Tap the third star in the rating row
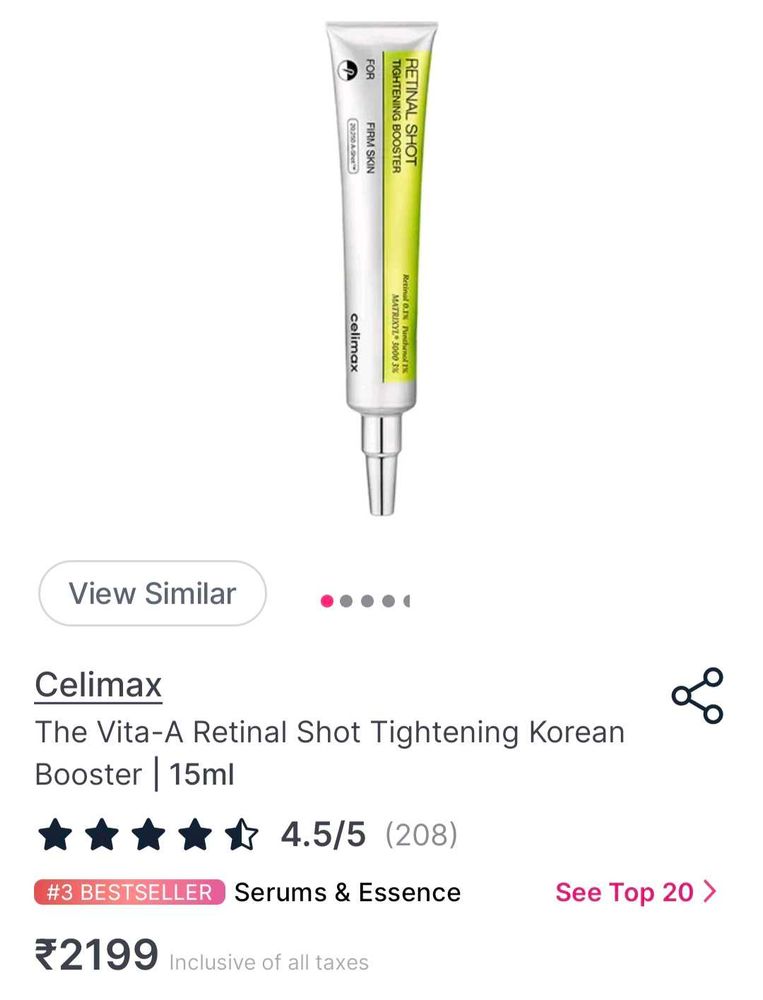 (146, 832)
